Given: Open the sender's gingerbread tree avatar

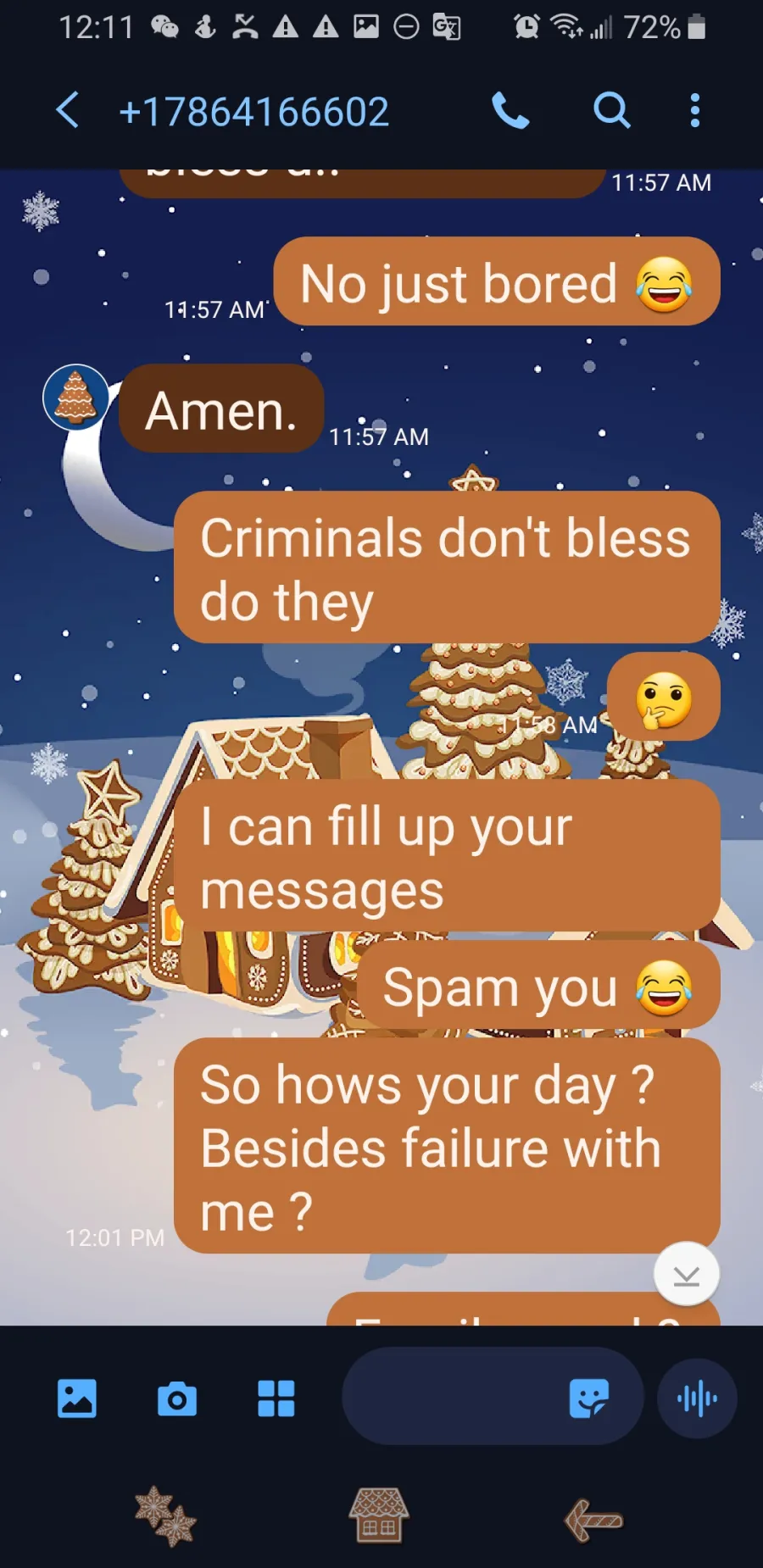Looking at the screenshot, I should coord(75,398).
